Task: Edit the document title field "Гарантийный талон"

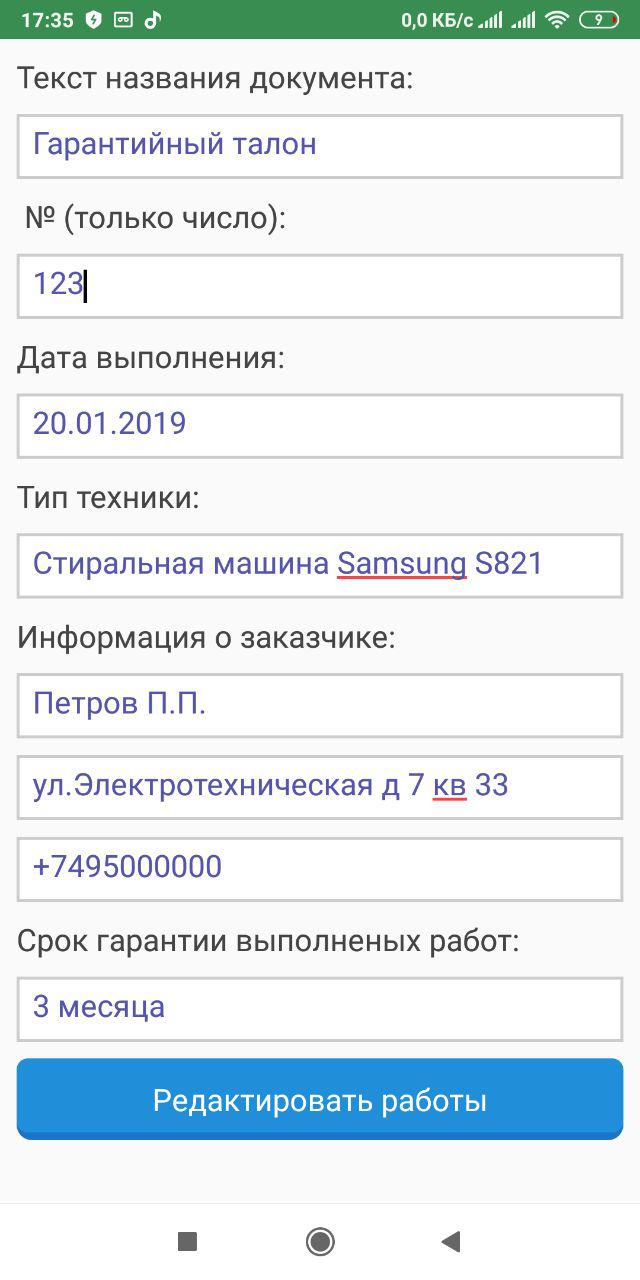Action: [320, 146]
